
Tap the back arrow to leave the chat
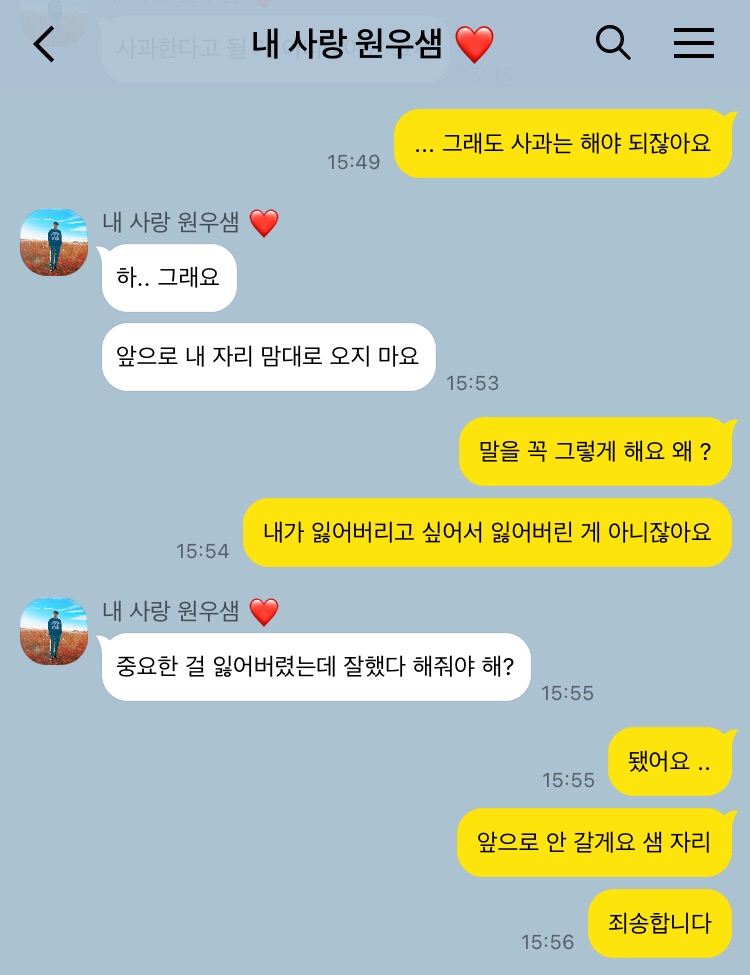tap(42, 44)
